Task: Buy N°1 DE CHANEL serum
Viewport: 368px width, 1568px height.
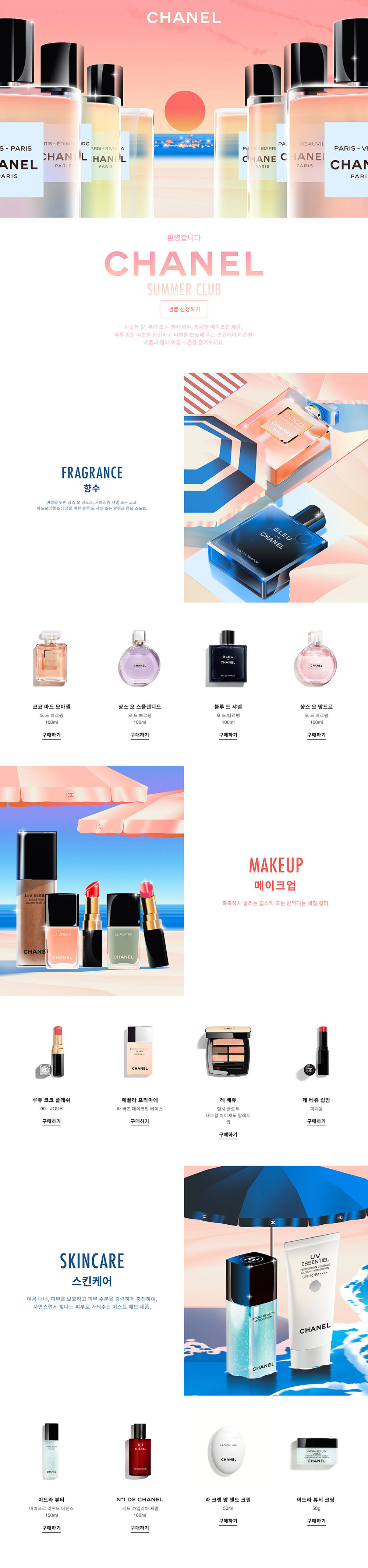Action: pyautogui.click(x=140, y=1528)
